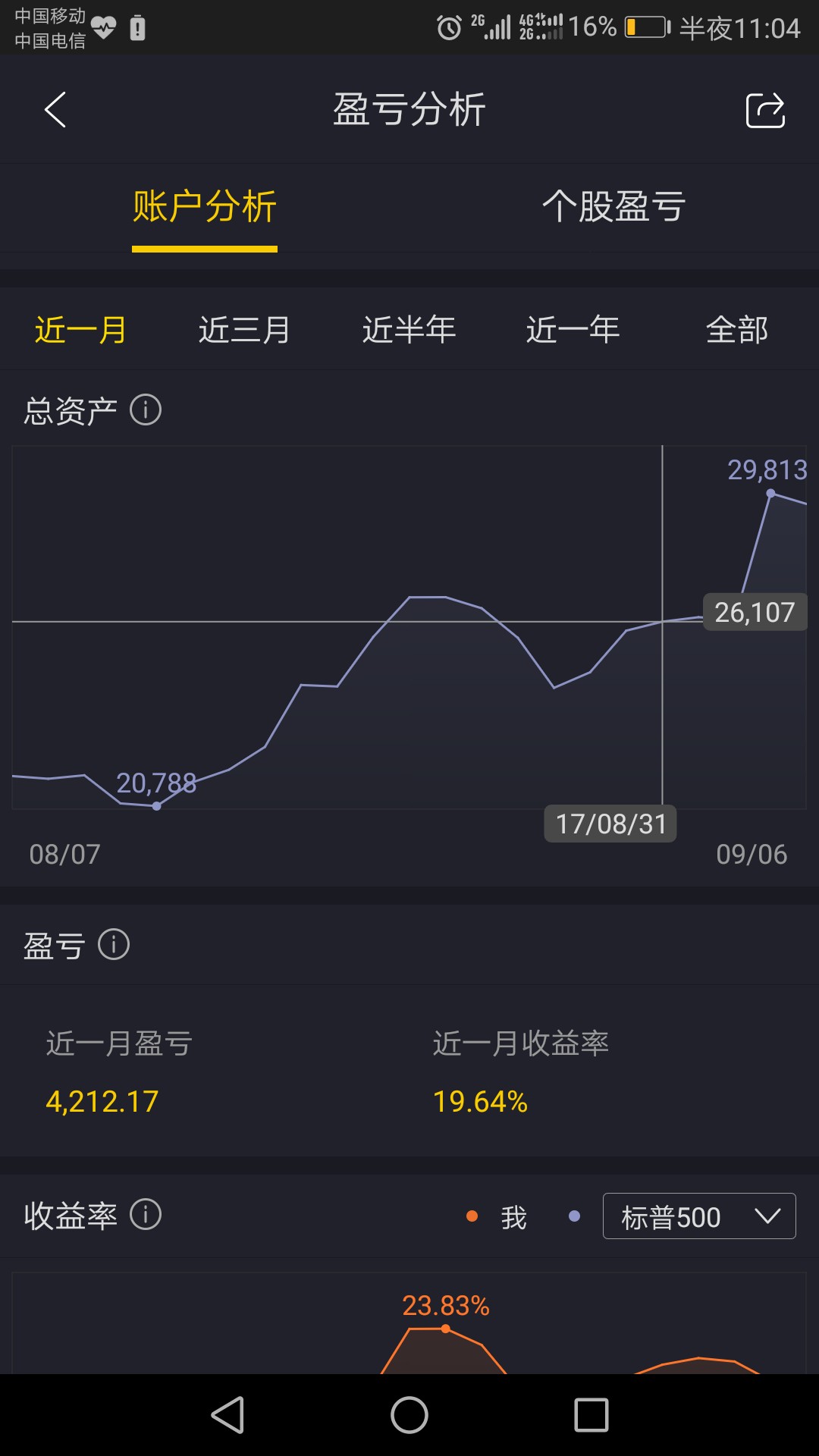Tap the system home button

pos(409,1415)
